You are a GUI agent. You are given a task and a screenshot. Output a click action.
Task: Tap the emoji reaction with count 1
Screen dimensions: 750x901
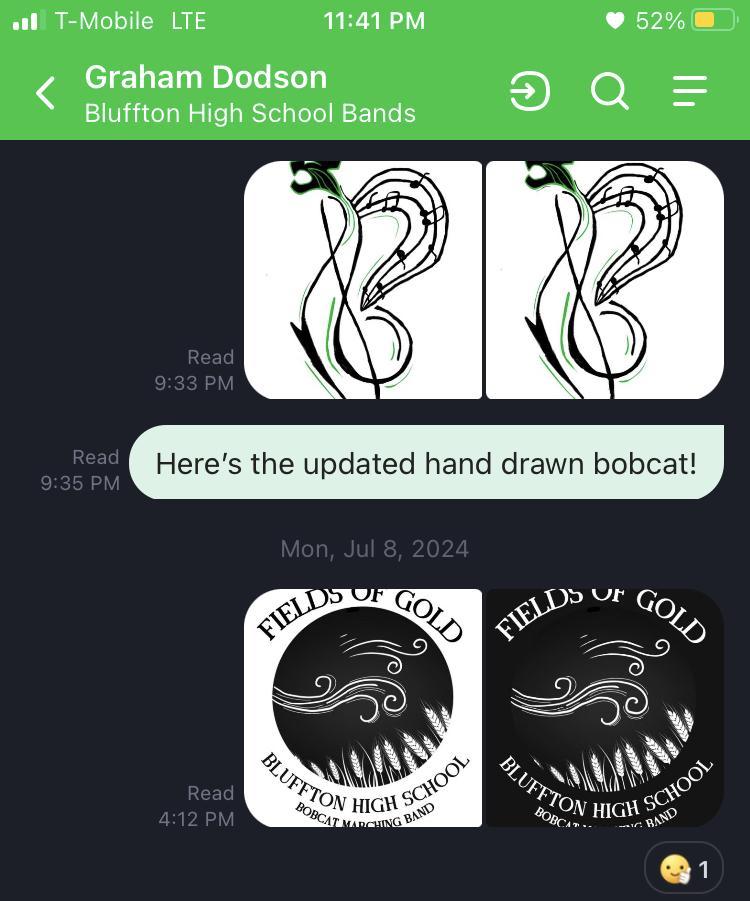pyautogui.click(x=684, y=868)
